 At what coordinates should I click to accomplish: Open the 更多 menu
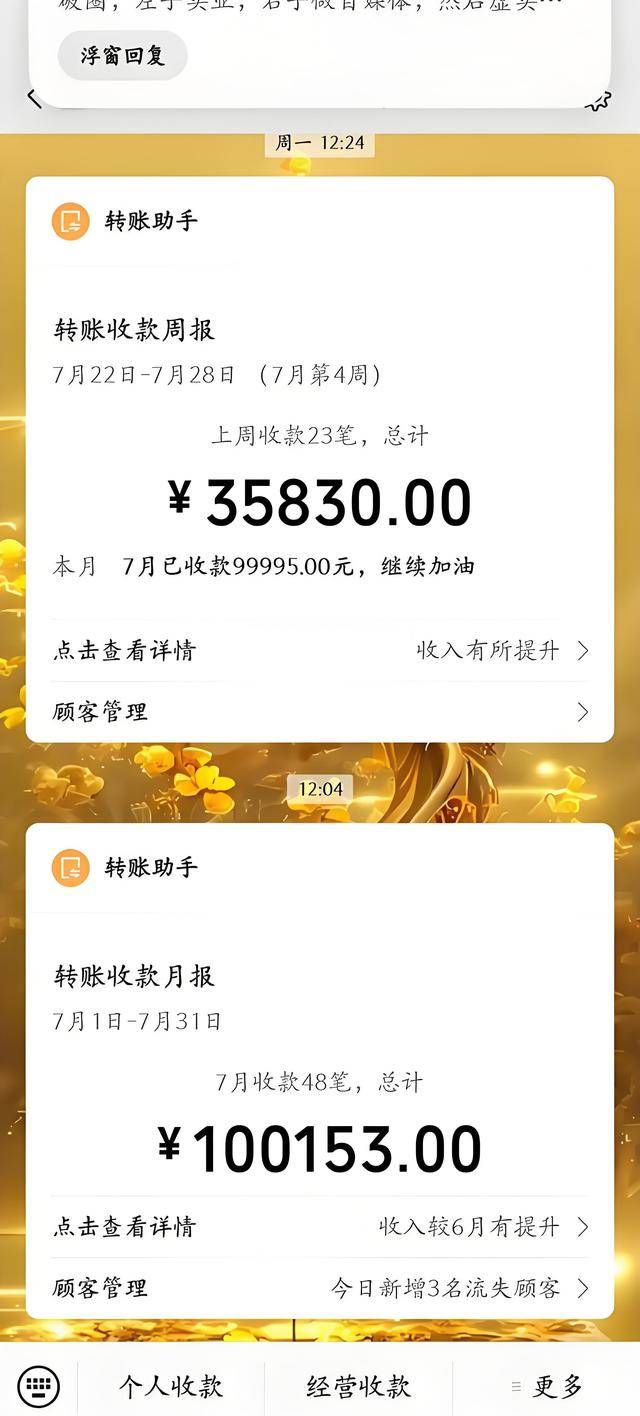point(546,1387)
